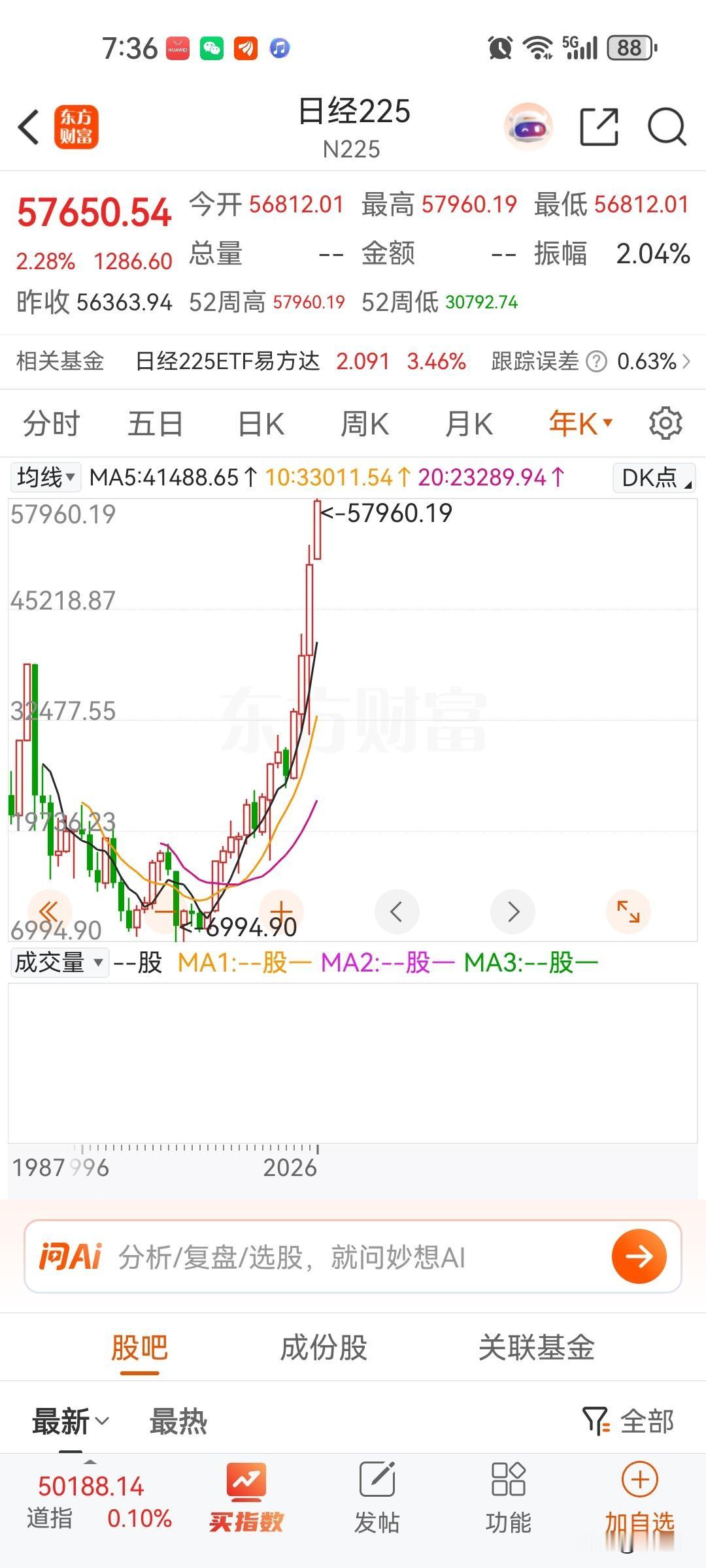Open search from the top bar

click(665, 128)
